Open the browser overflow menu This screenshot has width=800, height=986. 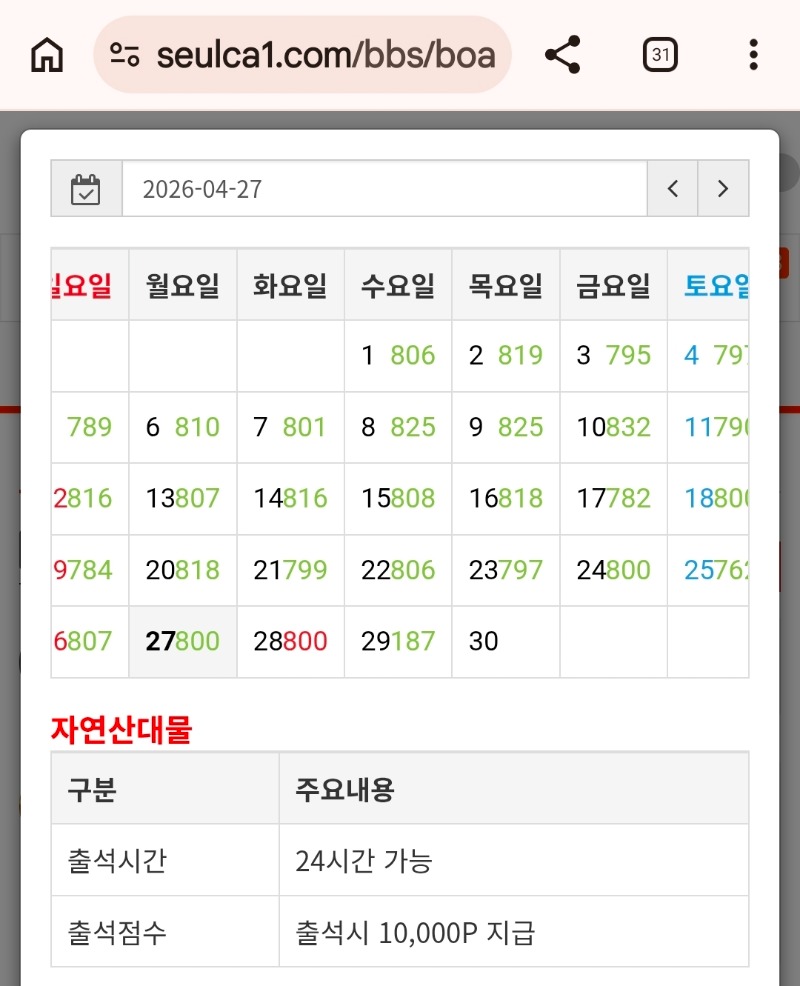coord(753,55)
